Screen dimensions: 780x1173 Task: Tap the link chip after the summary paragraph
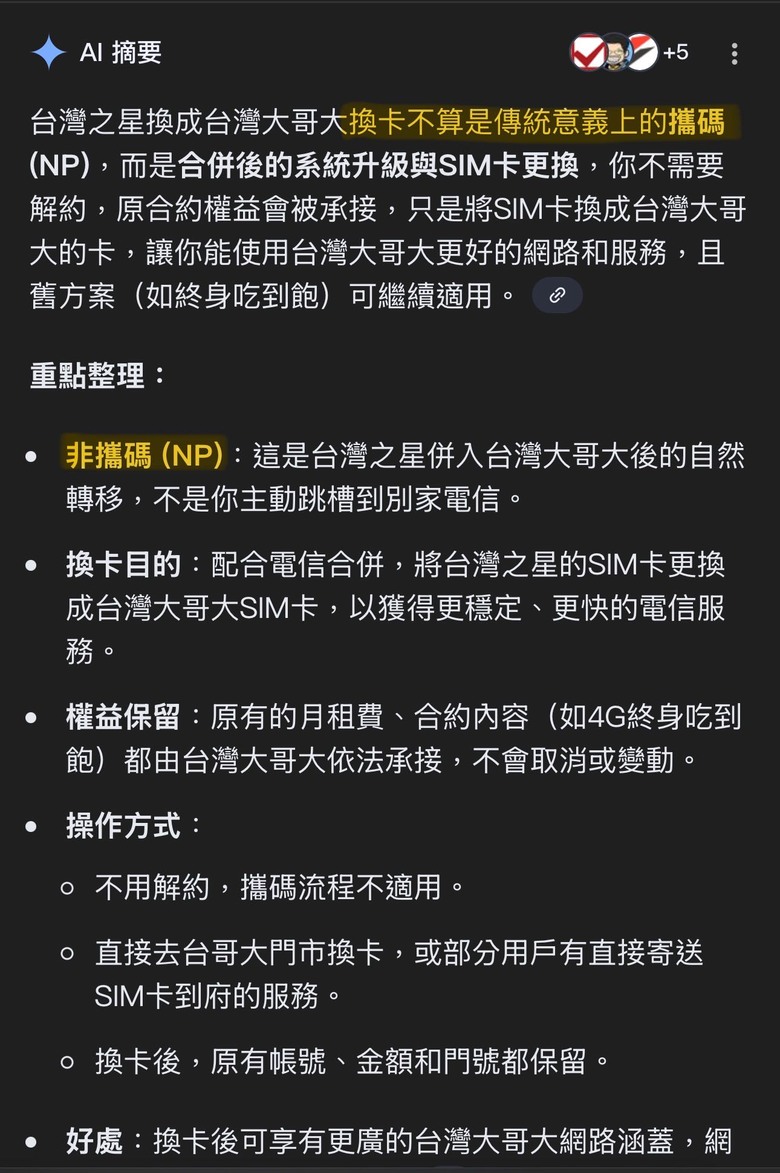(557, 295)
